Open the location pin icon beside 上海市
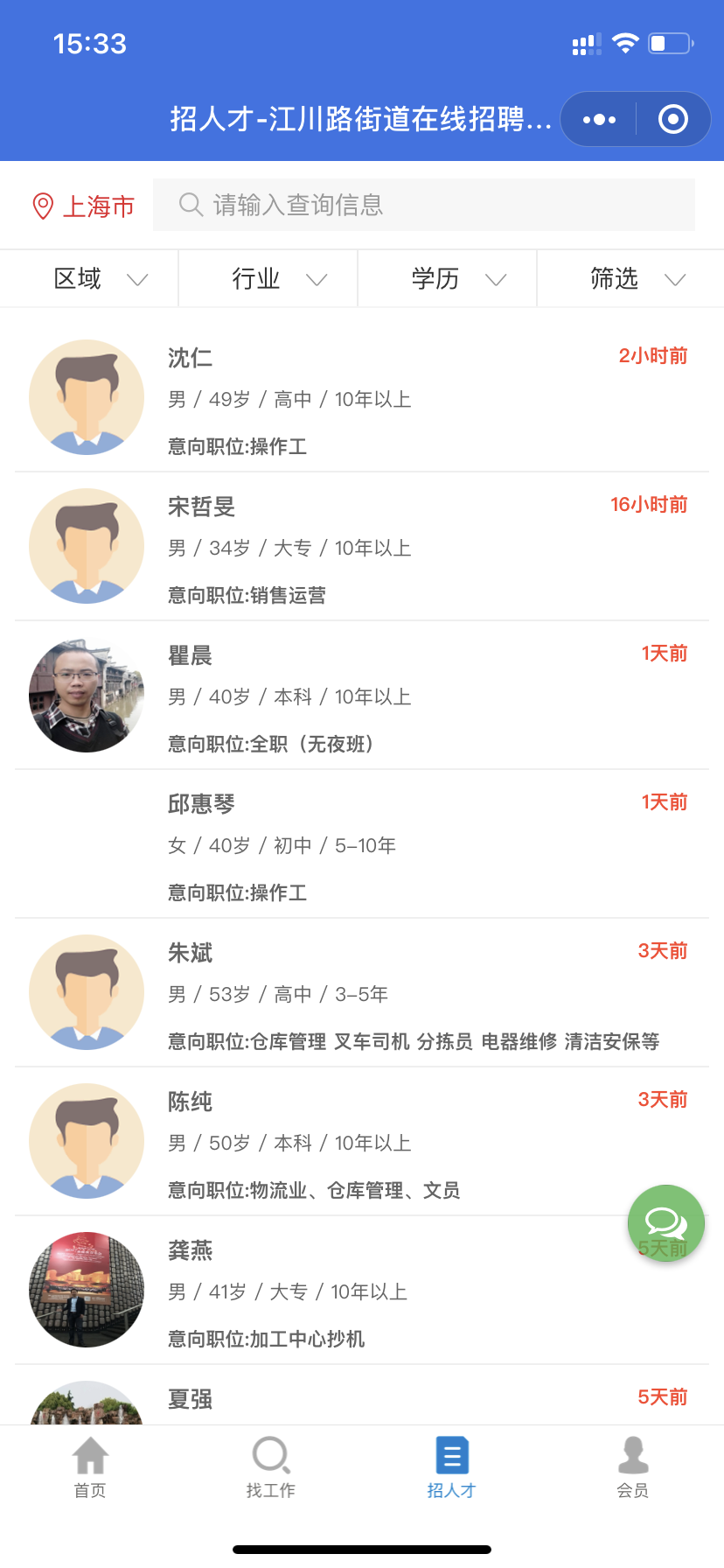The image size is (724, 1568). (44, 205)
